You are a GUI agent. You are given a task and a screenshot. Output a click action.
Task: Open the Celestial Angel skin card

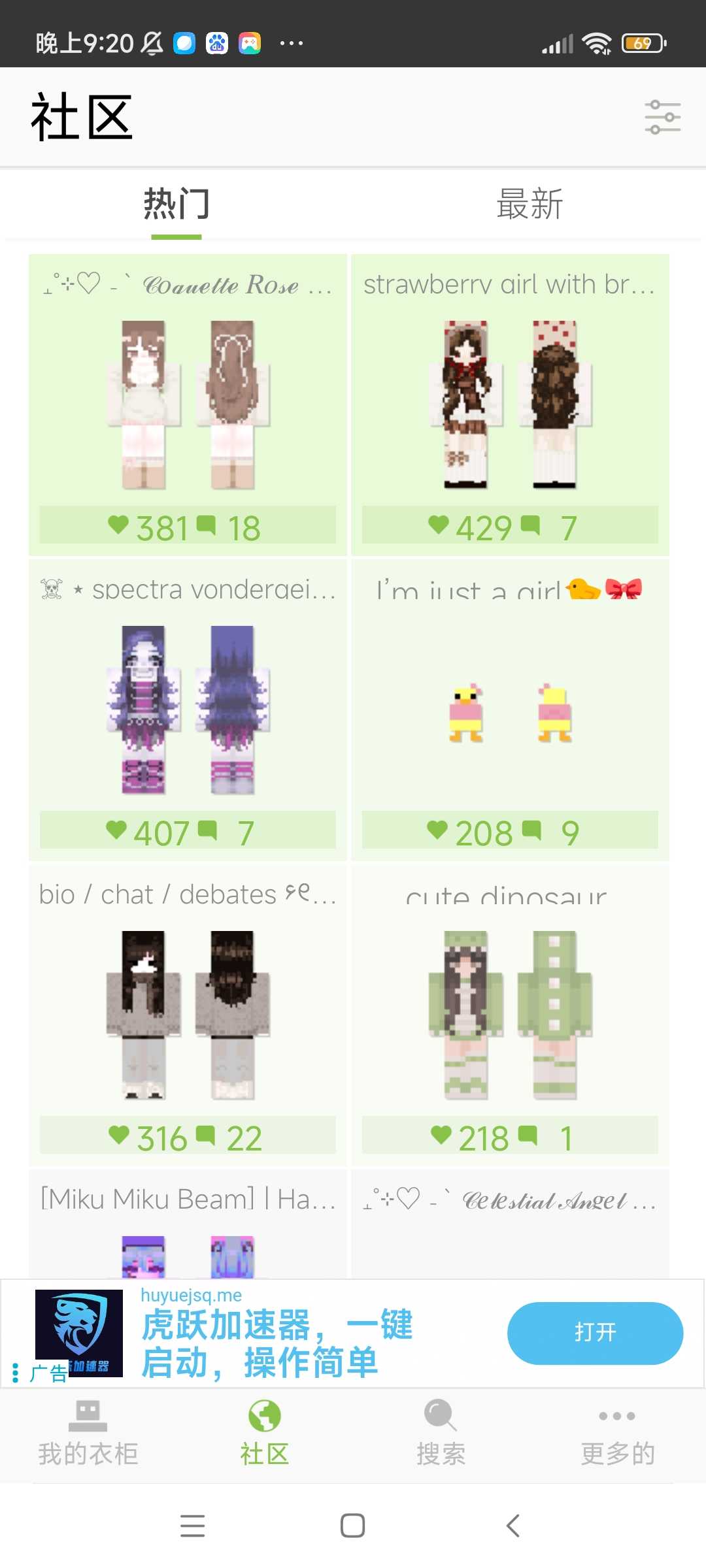point(510,1225)
